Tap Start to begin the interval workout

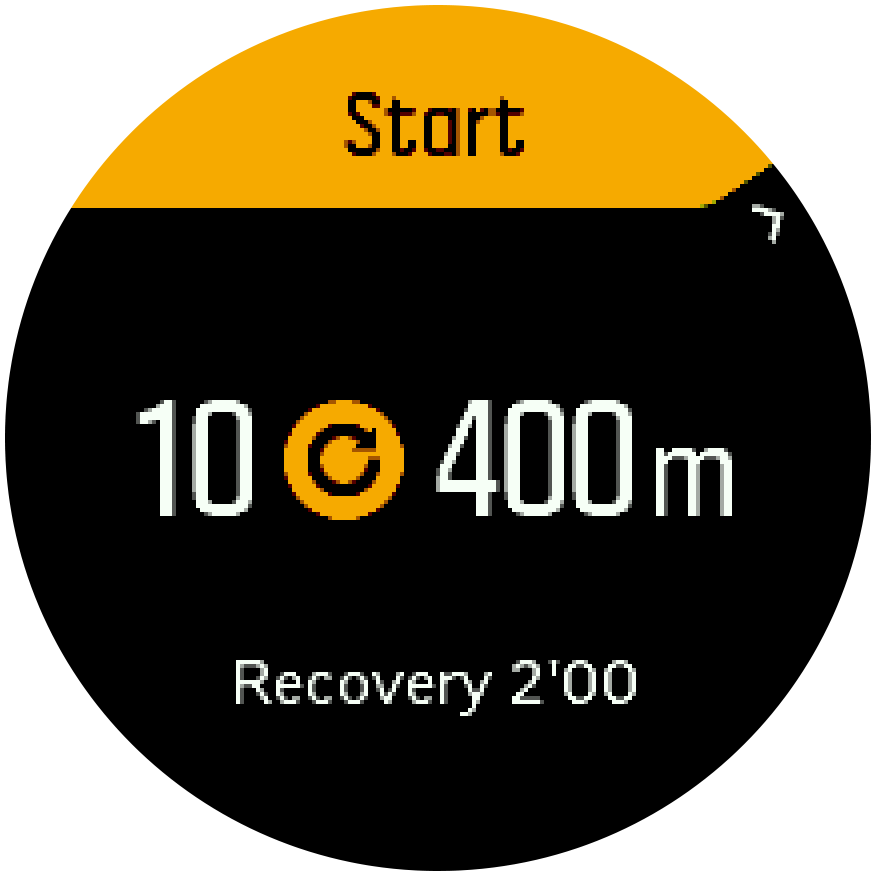pos(434,127)
